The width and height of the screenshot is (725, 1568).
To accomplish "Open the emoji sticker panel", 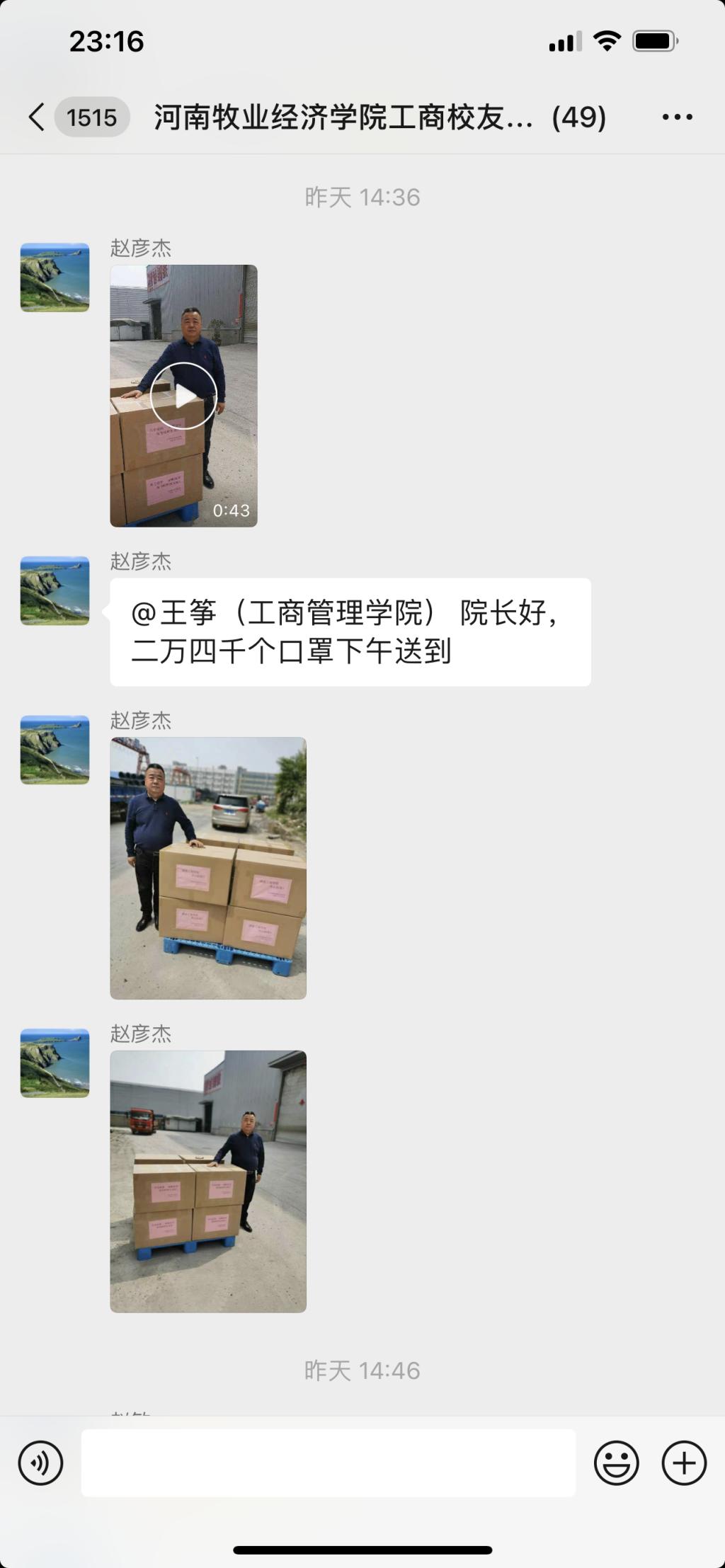I will (616, 1463).
